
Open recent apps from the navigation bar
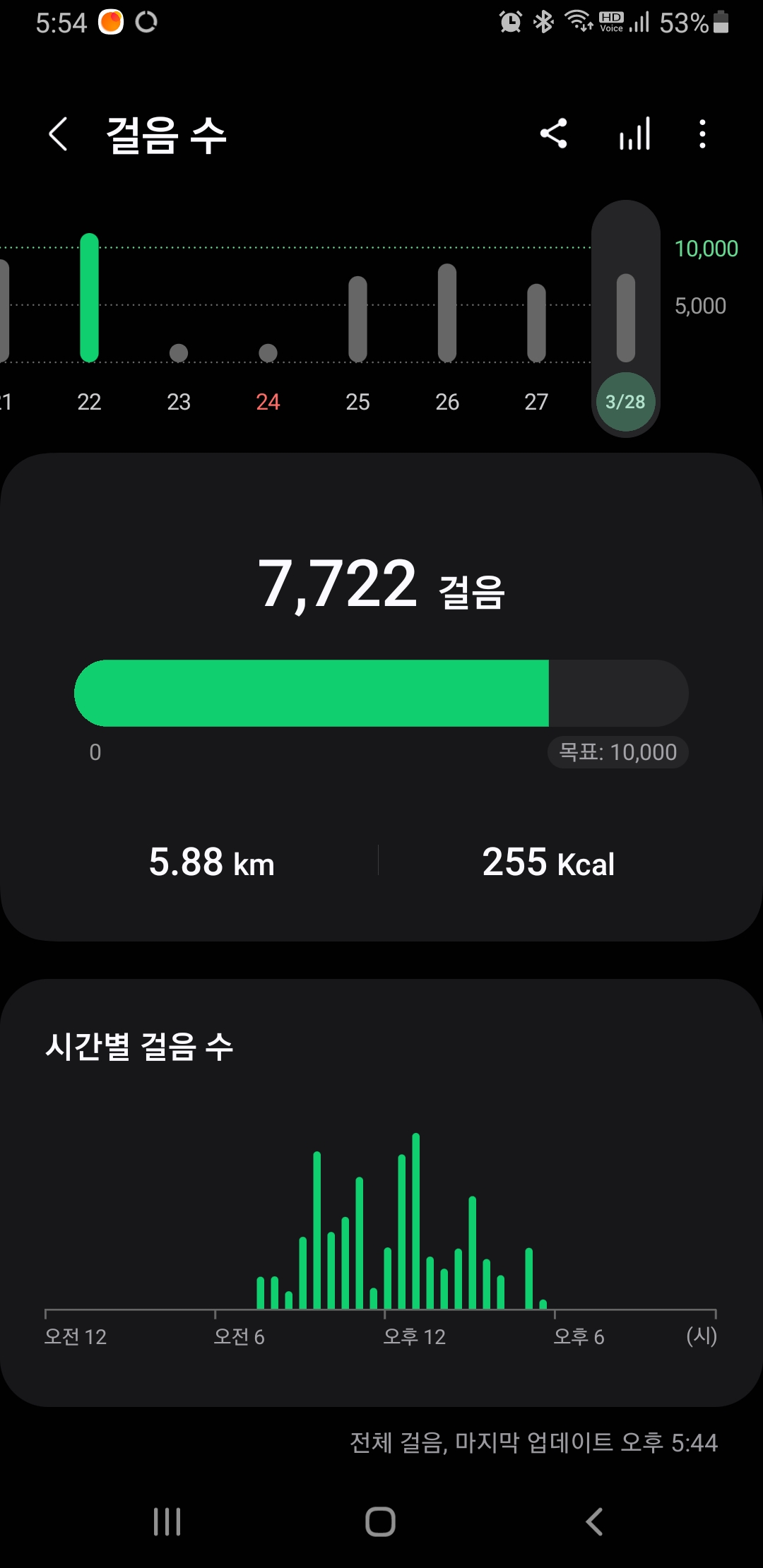167,1521
